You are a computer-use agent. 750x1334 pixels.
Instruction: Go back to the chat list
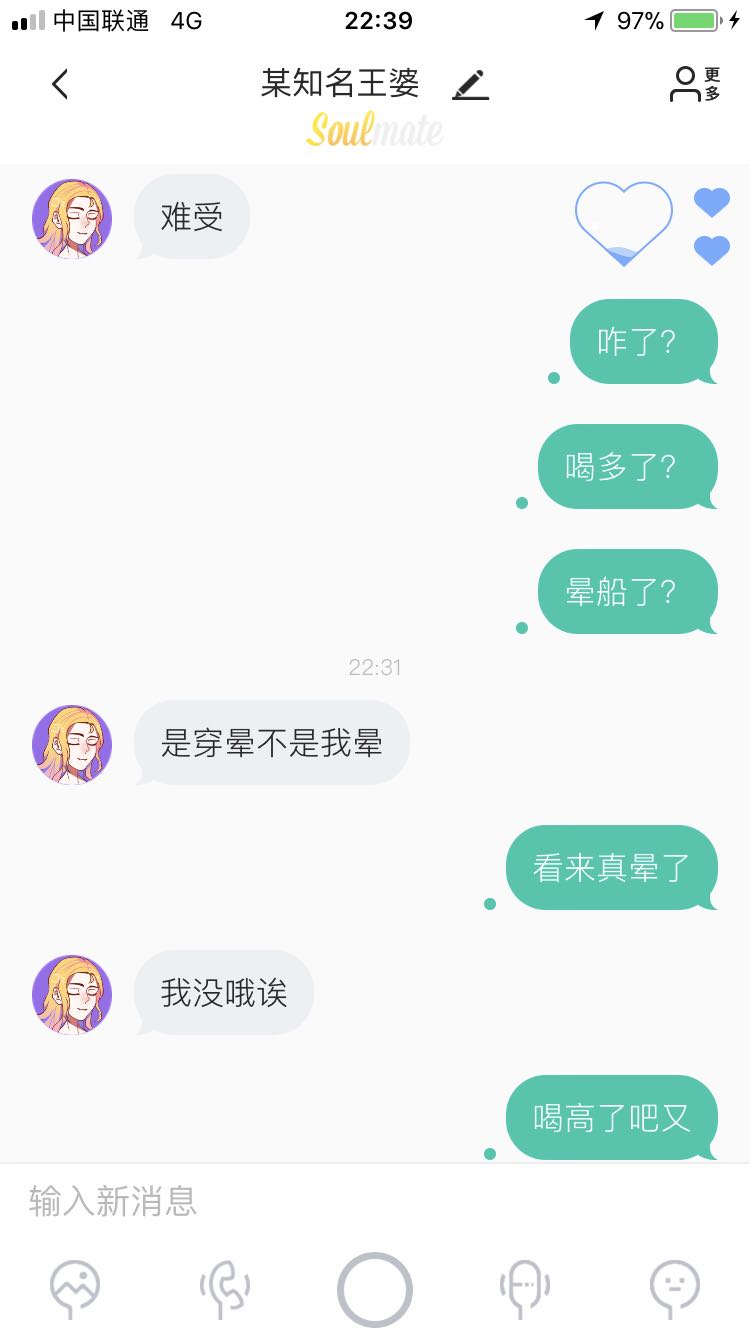coord(60,84)
